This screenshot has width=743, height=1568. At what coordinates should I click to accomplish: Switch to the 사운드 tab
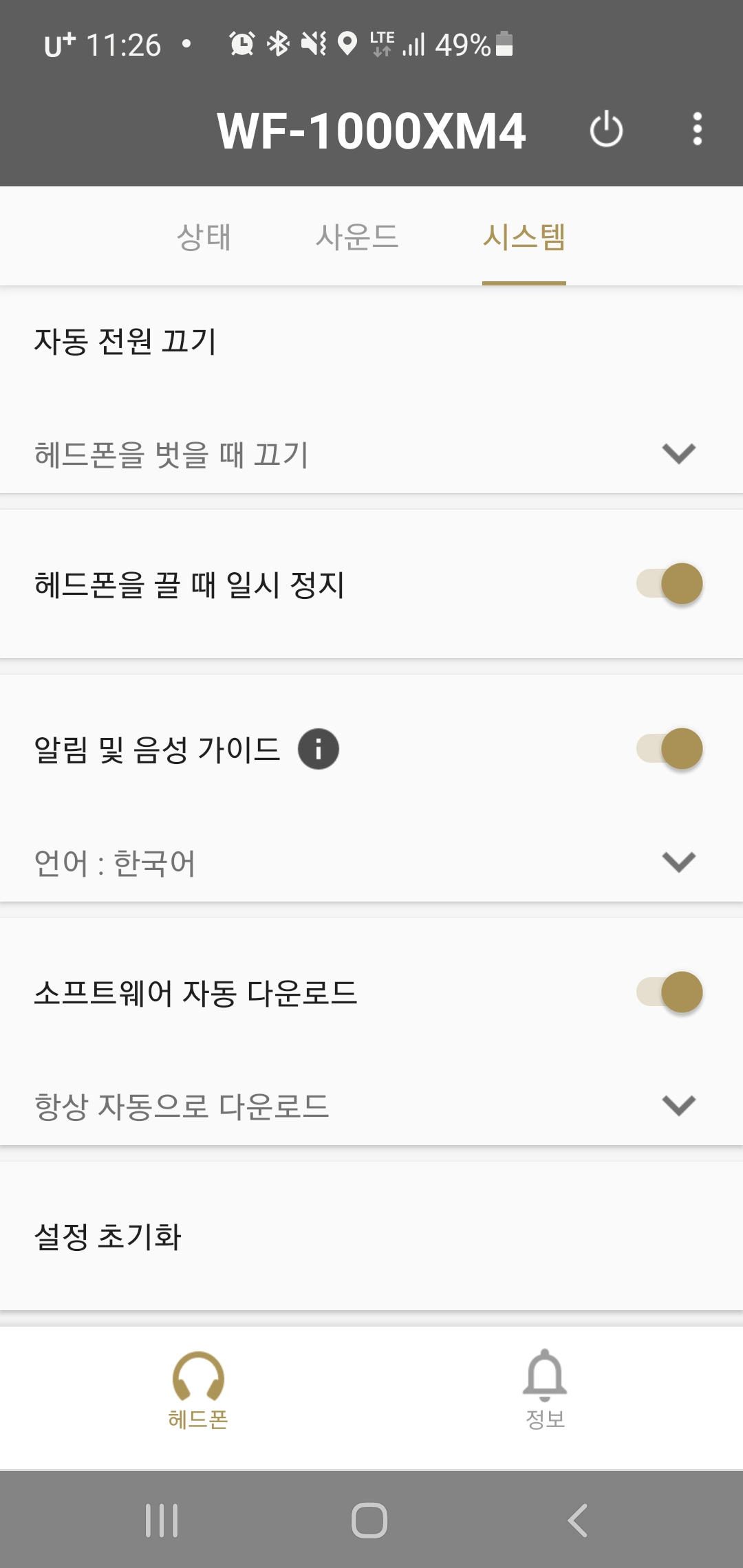357,237
